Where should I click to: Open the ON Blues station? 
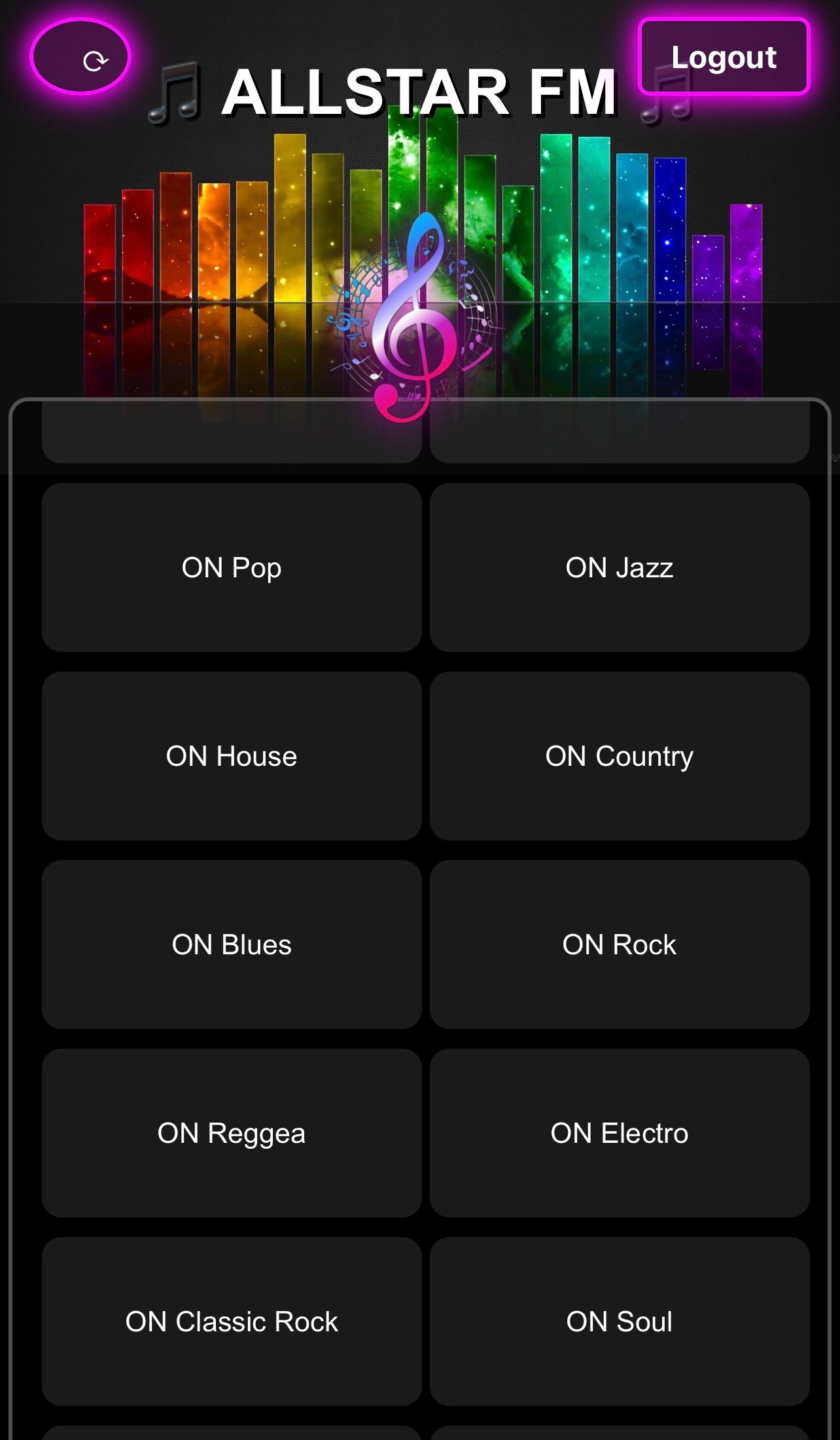tap(232, 945)
